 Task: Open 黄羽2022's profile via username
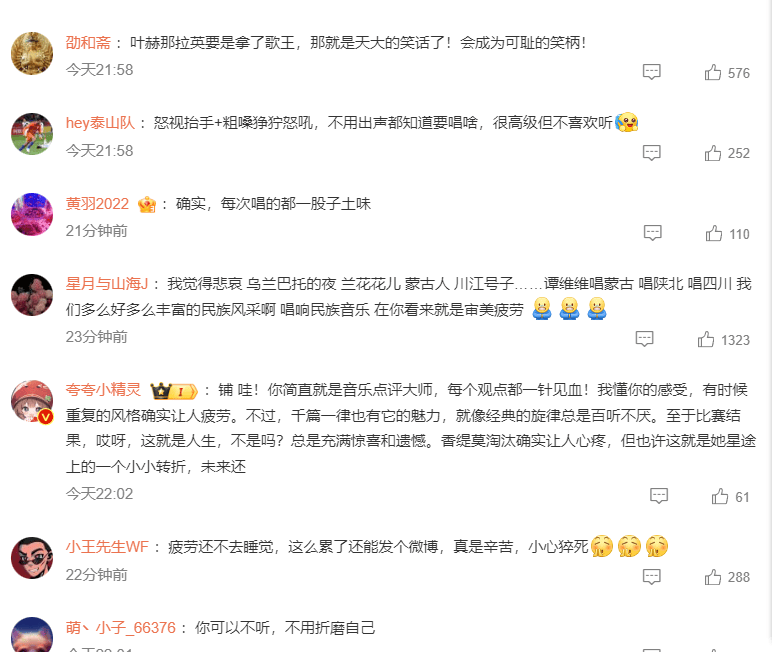97,203
